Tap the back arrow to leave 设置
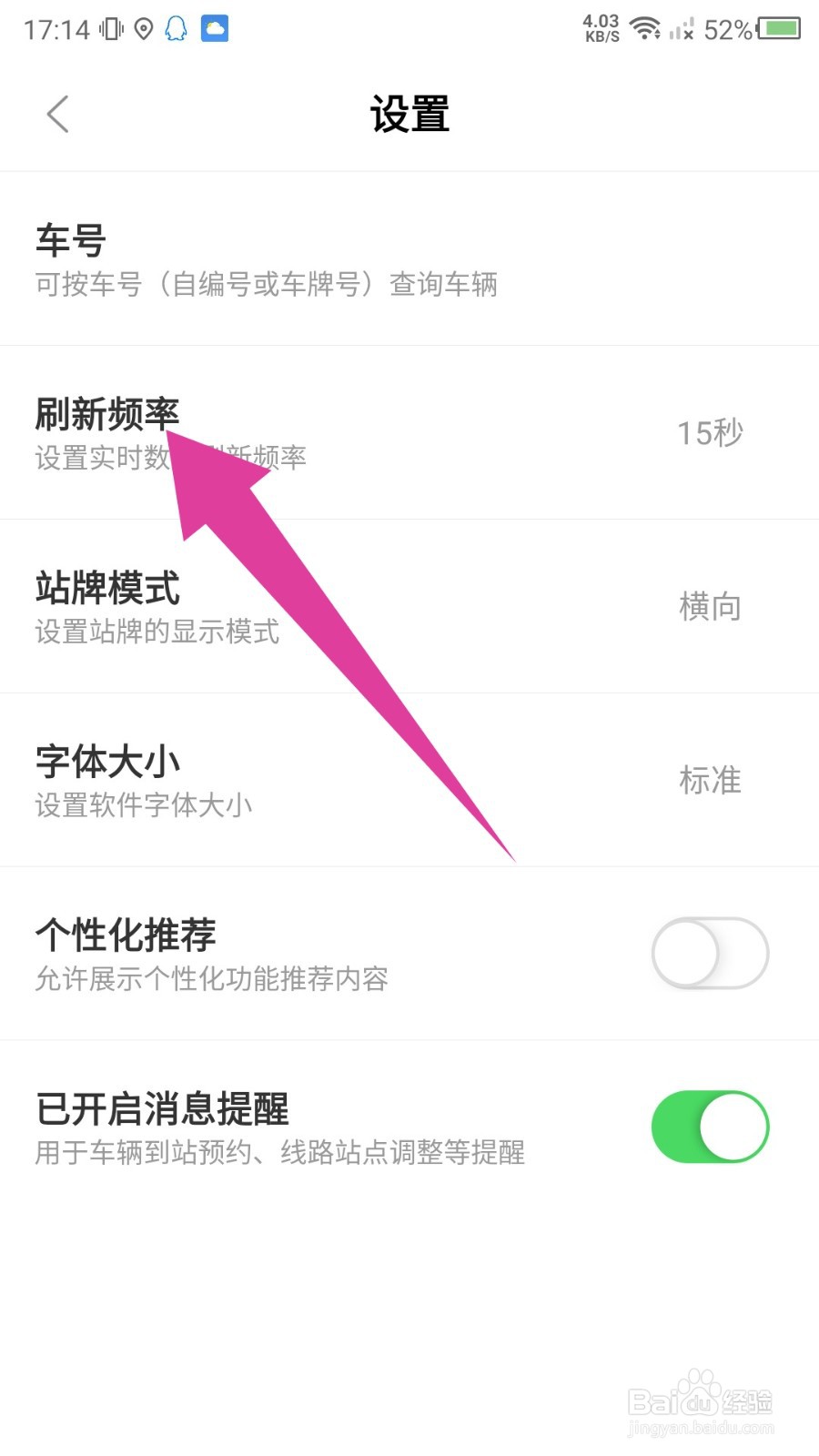This screenshot has height=1456, width=819. [56, 114]
